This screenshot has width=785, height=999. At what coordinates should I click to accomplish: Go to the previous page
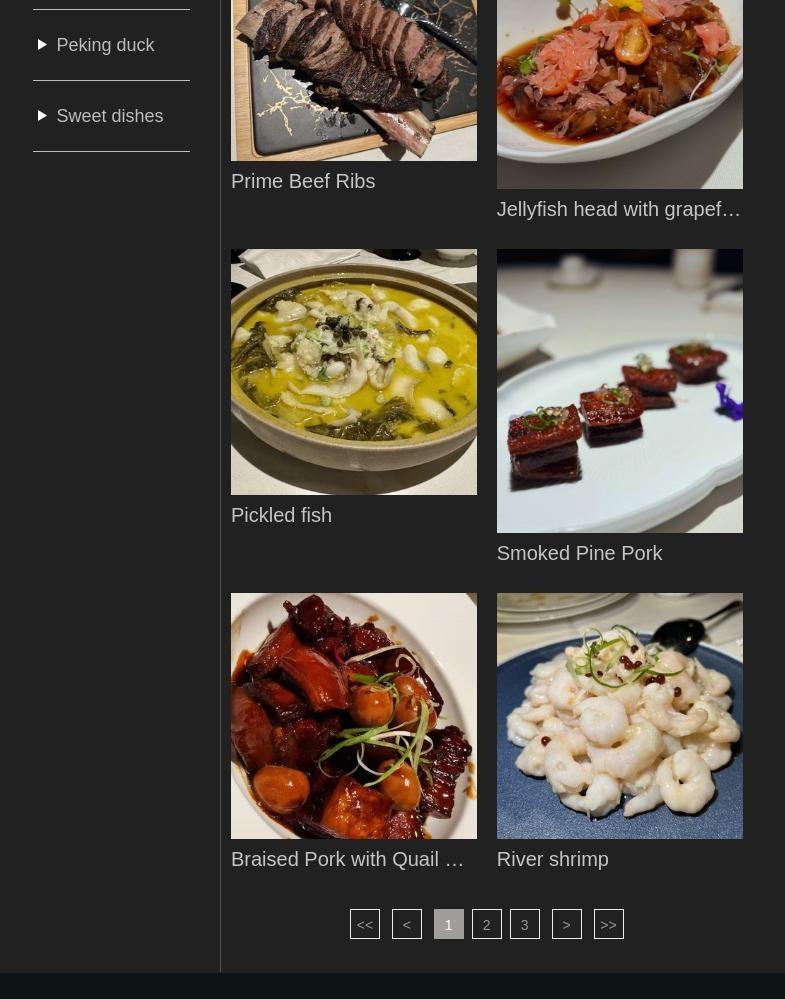(407, 925)
